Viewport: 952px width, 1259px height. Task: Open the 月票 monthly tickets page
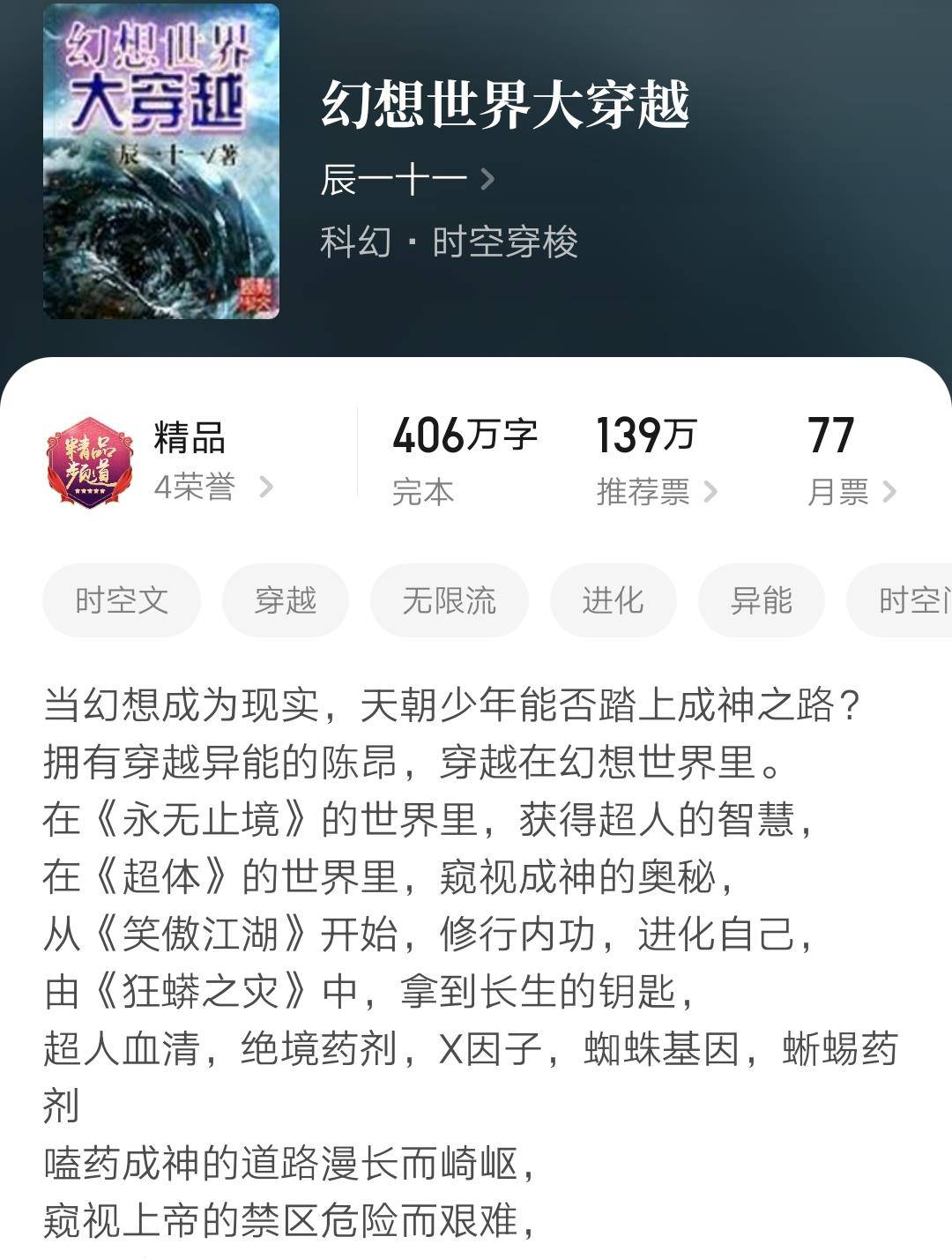851,492
